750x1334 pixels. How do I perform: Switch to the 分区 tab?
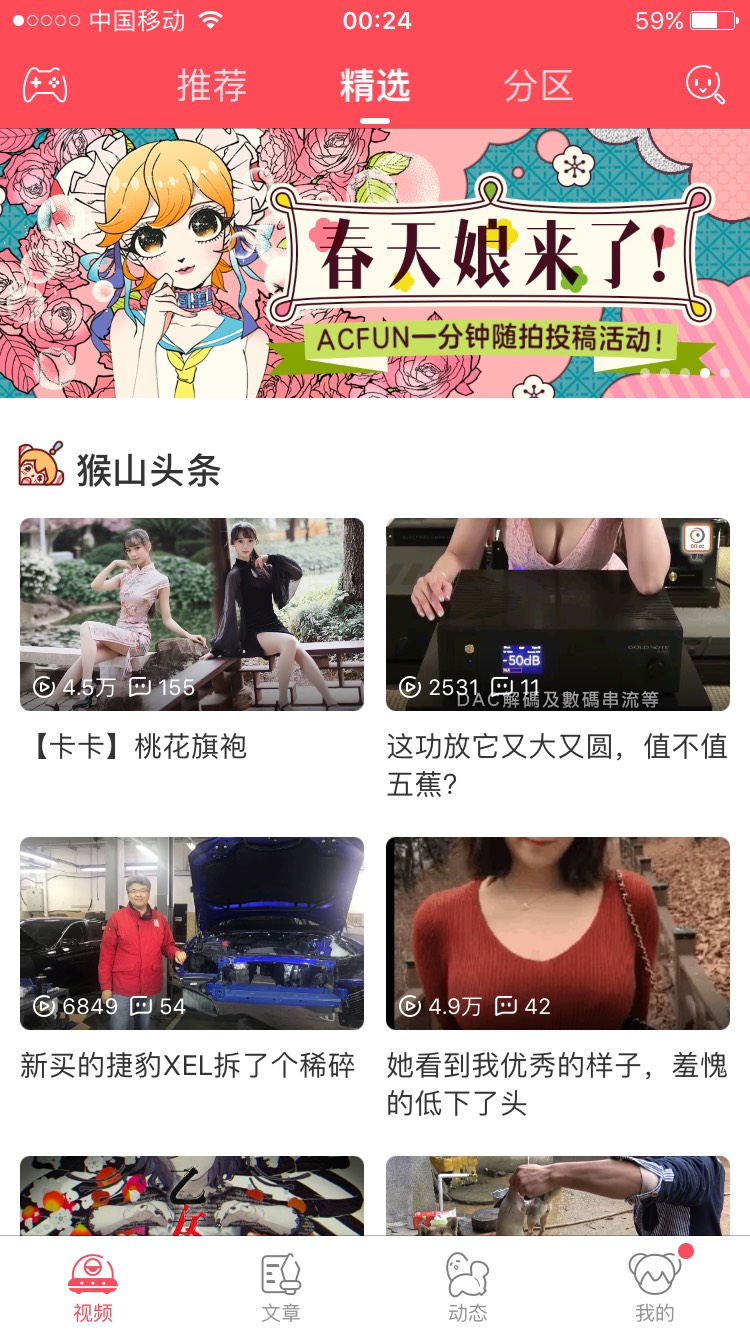pos(538,86)
